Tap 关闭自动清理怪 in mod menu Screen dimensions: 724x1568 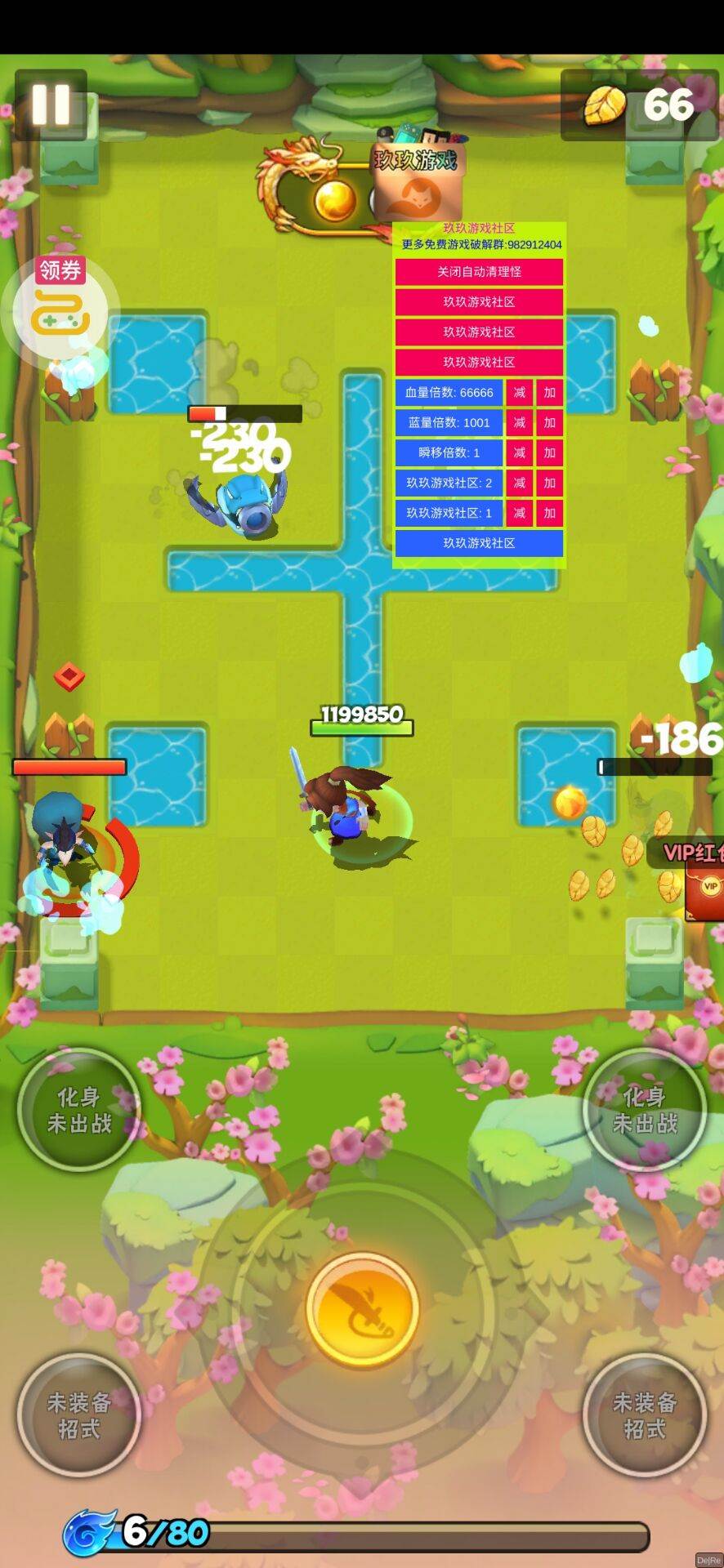point(479,272)
